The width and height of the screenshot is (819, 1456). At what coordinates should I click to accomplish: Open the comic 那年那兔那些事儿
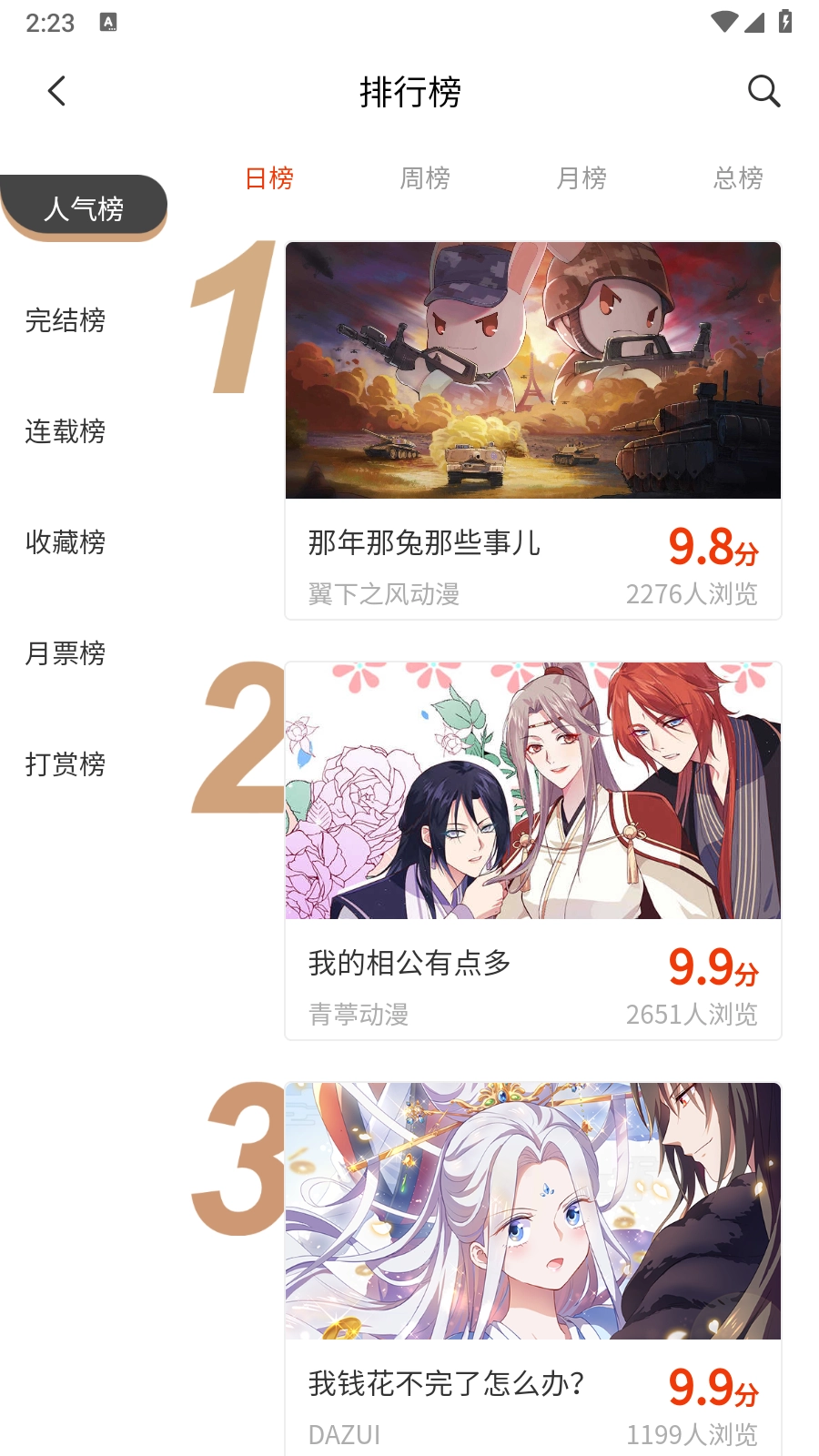point(422,542)
